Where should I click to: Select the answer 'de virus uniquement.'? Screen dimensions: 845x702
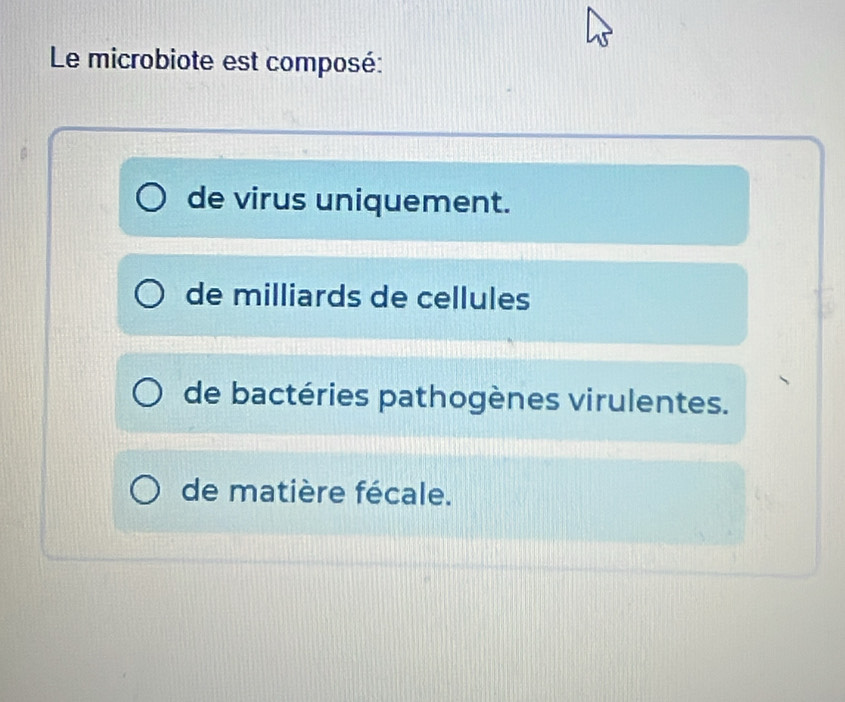click(x=434, y=200)
